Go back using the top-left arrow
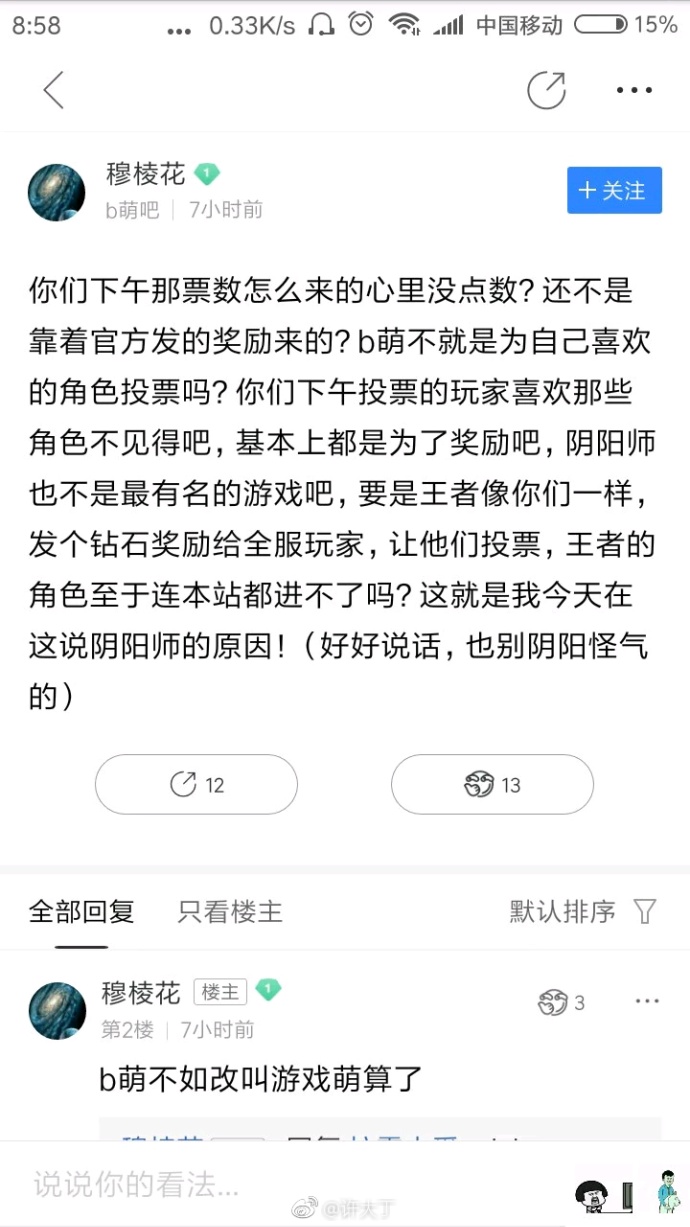This screenshot has height=1227, width=690. [53, 90]
